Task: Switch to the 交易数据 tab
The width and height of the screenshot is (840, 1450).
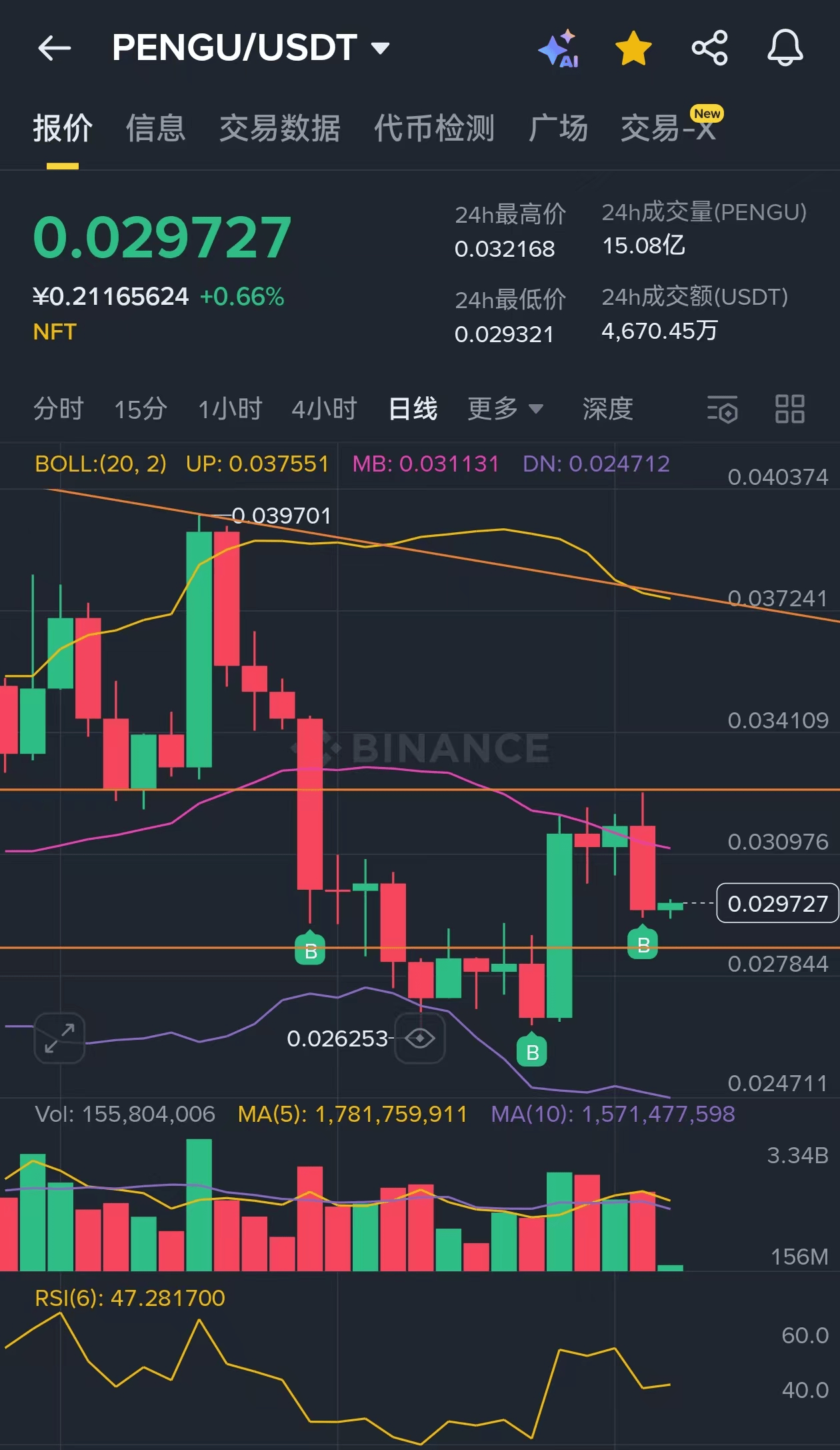Action: coord(280,128)
